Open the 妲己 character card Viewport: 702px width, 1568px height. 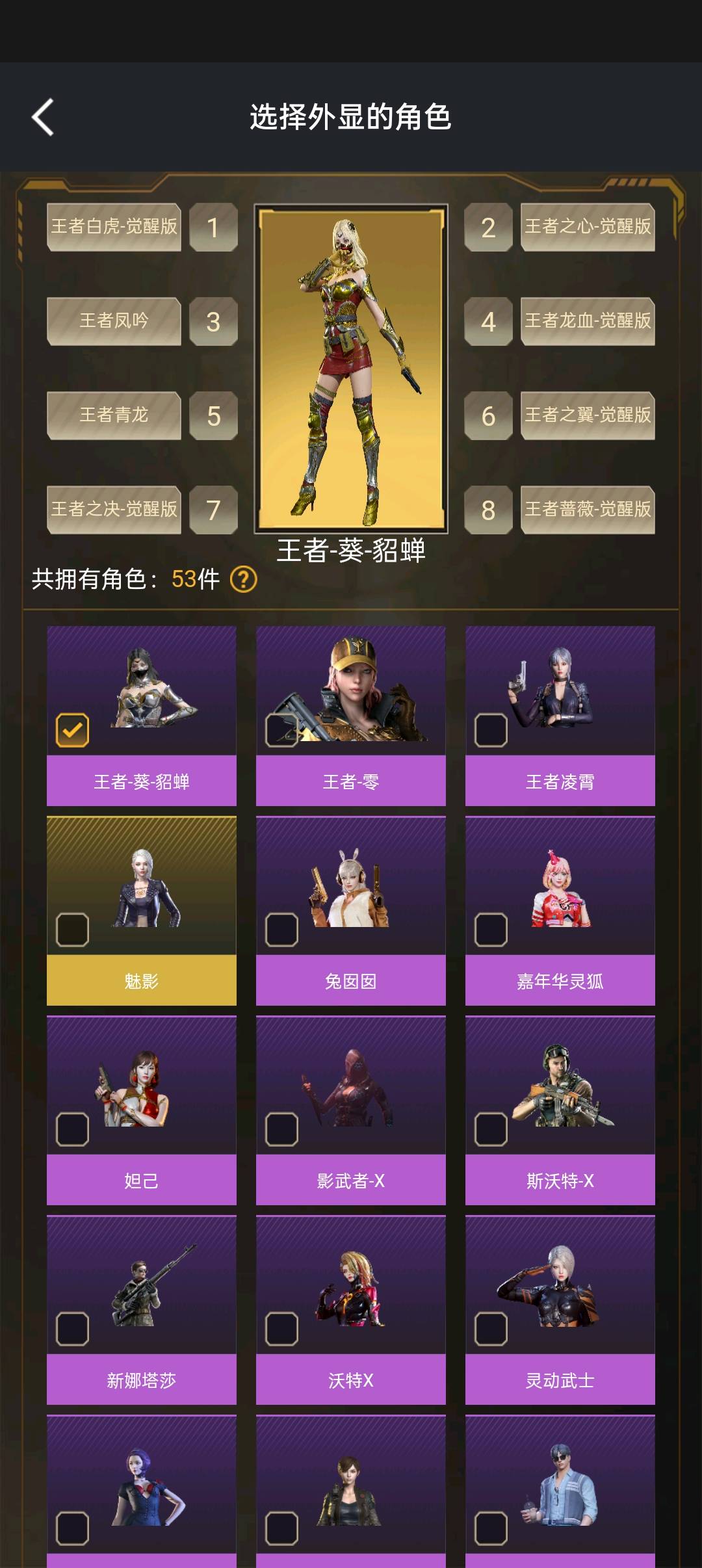pos(142,1110)
